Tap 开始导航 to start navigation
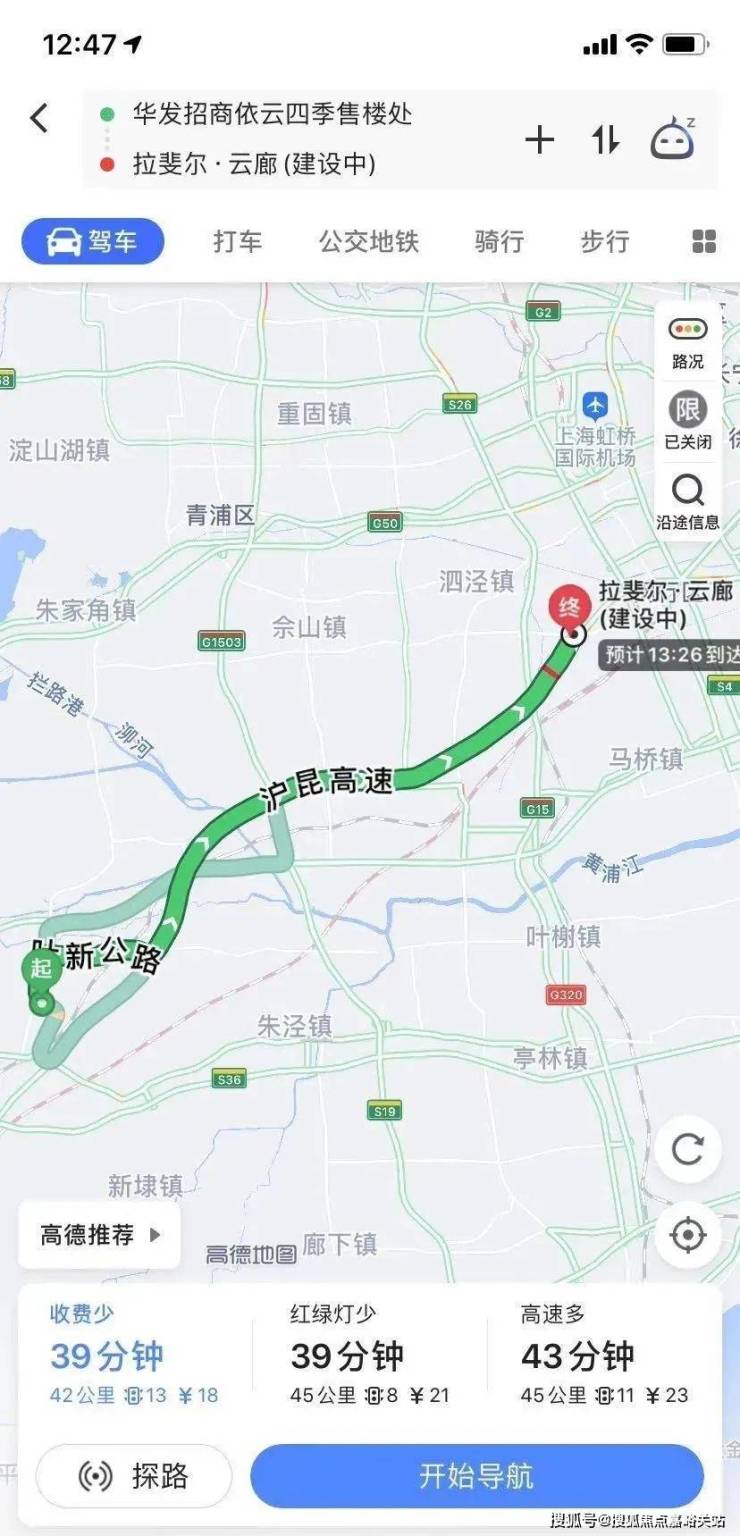 coord(477,1476)
